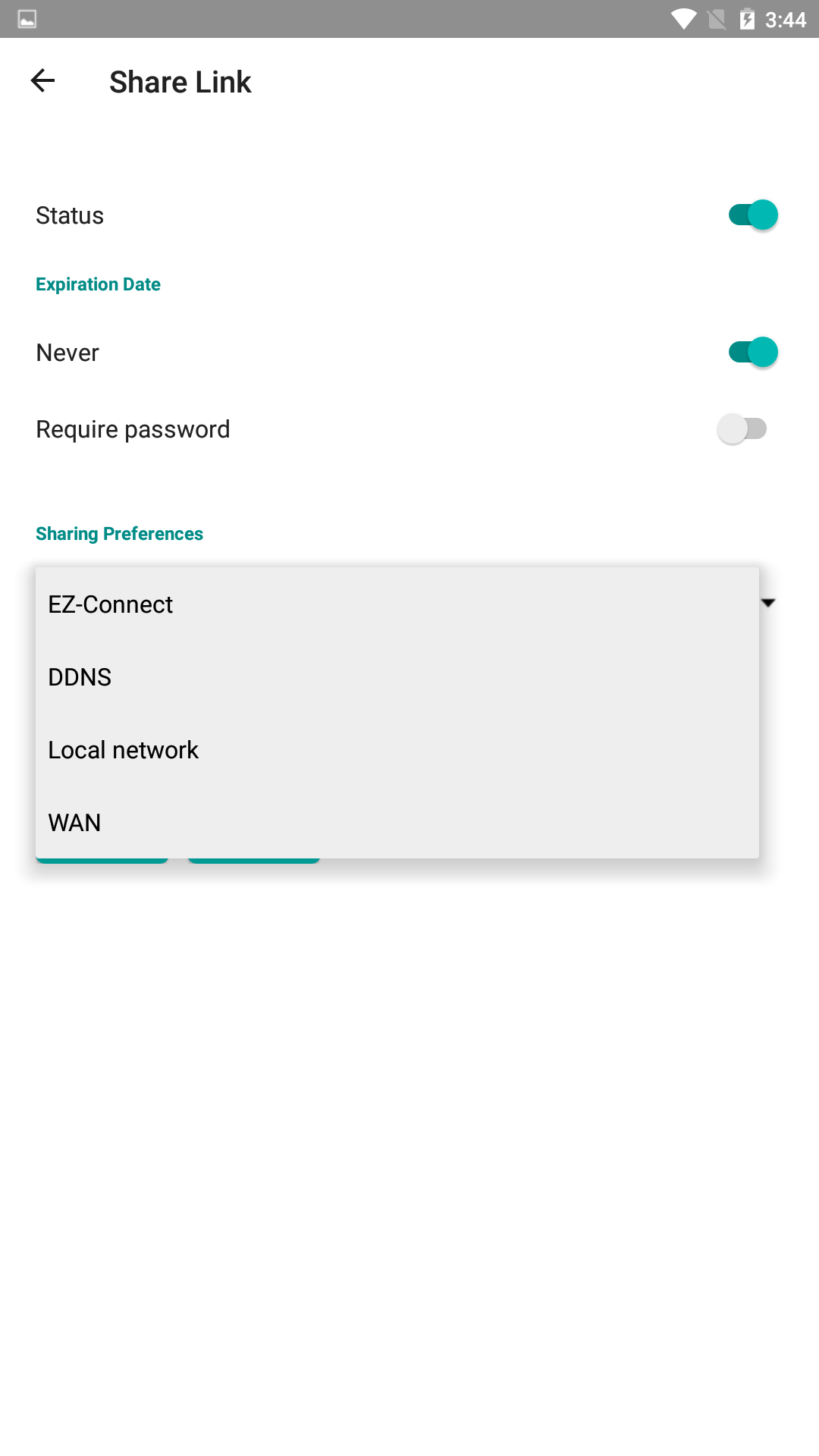The image size is (819, 1456).
Task: Select WAN from the list
Action: [397, 823]
